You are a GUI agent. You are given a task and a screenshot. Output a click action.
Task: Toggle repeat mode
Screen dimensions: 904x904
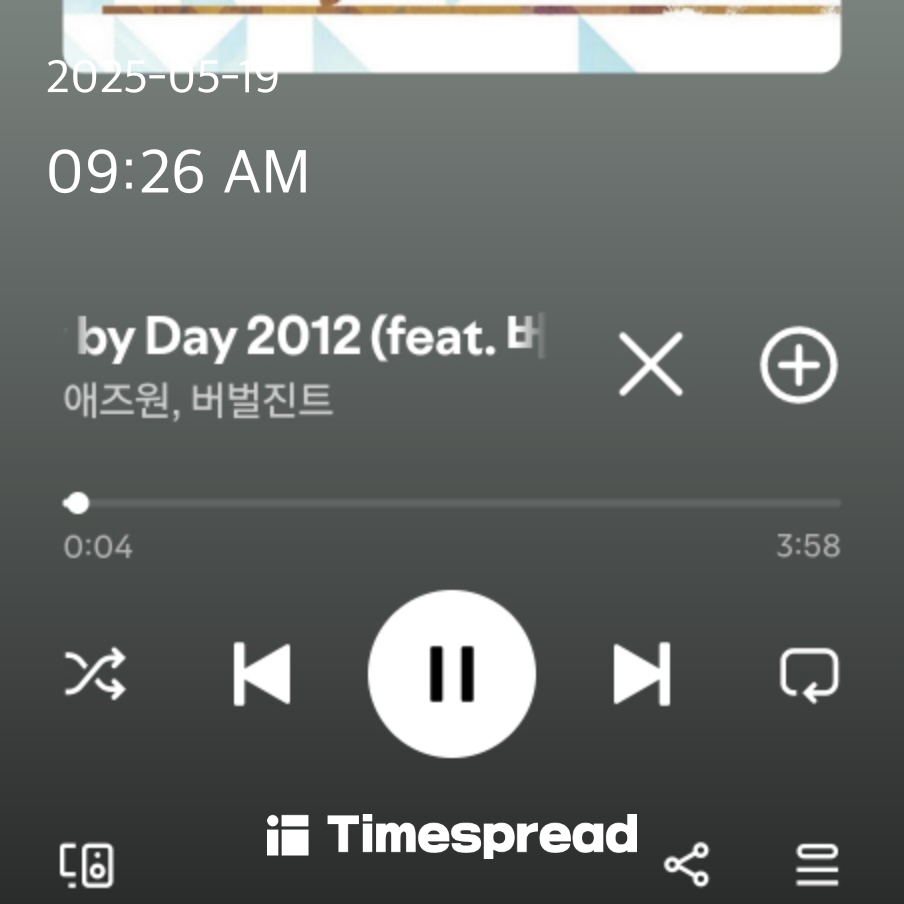[809, 674]
